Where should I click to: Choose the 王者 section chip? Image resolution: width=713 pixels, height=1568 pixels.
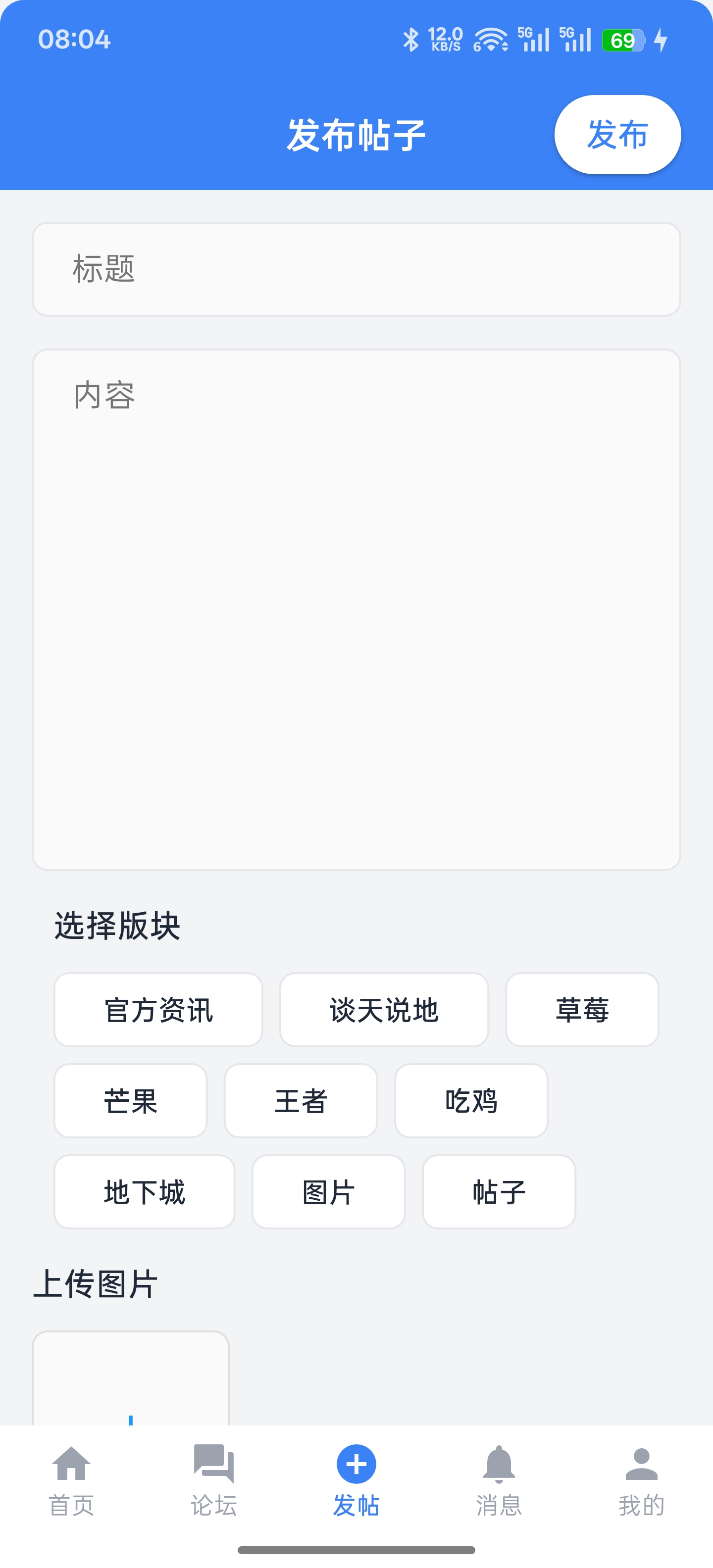pyautogui.click(x=301, y=1101)
